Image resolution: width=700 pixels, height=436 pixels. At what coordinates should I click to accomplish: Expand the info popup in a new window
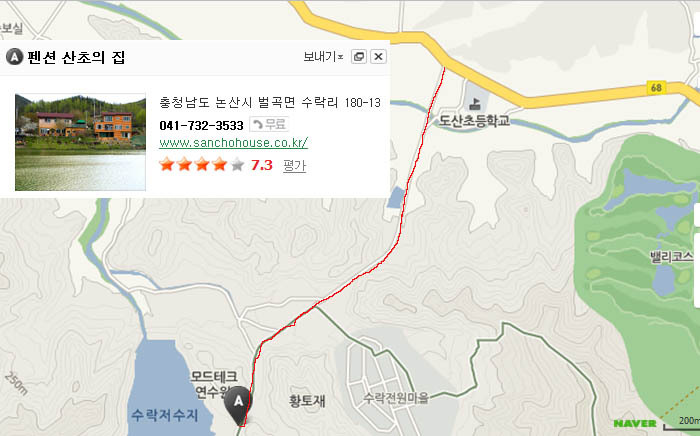[359, 57]
